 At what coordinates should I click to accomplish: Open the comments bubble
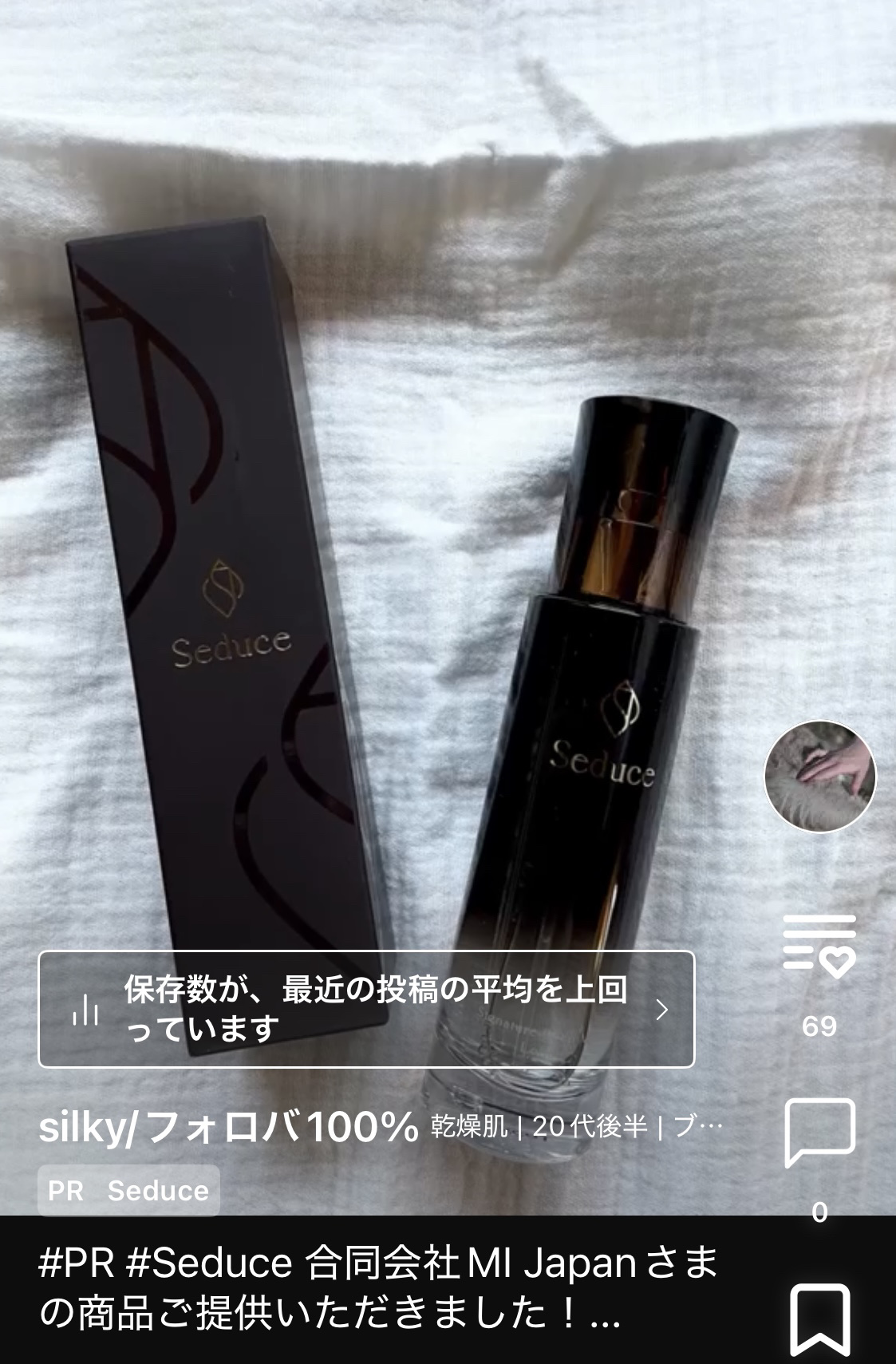point(819,1133)
